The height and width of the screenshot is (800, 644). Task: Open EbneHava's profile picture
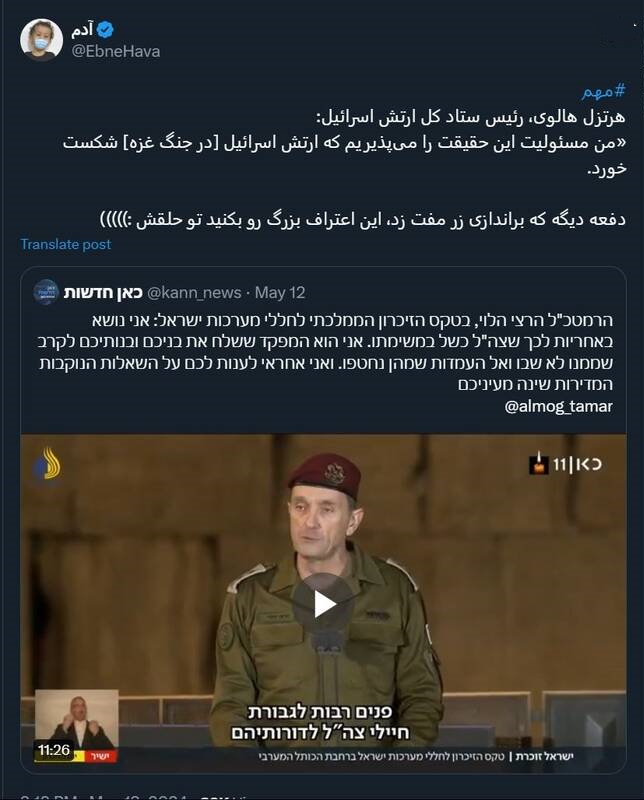coord(41,40)
